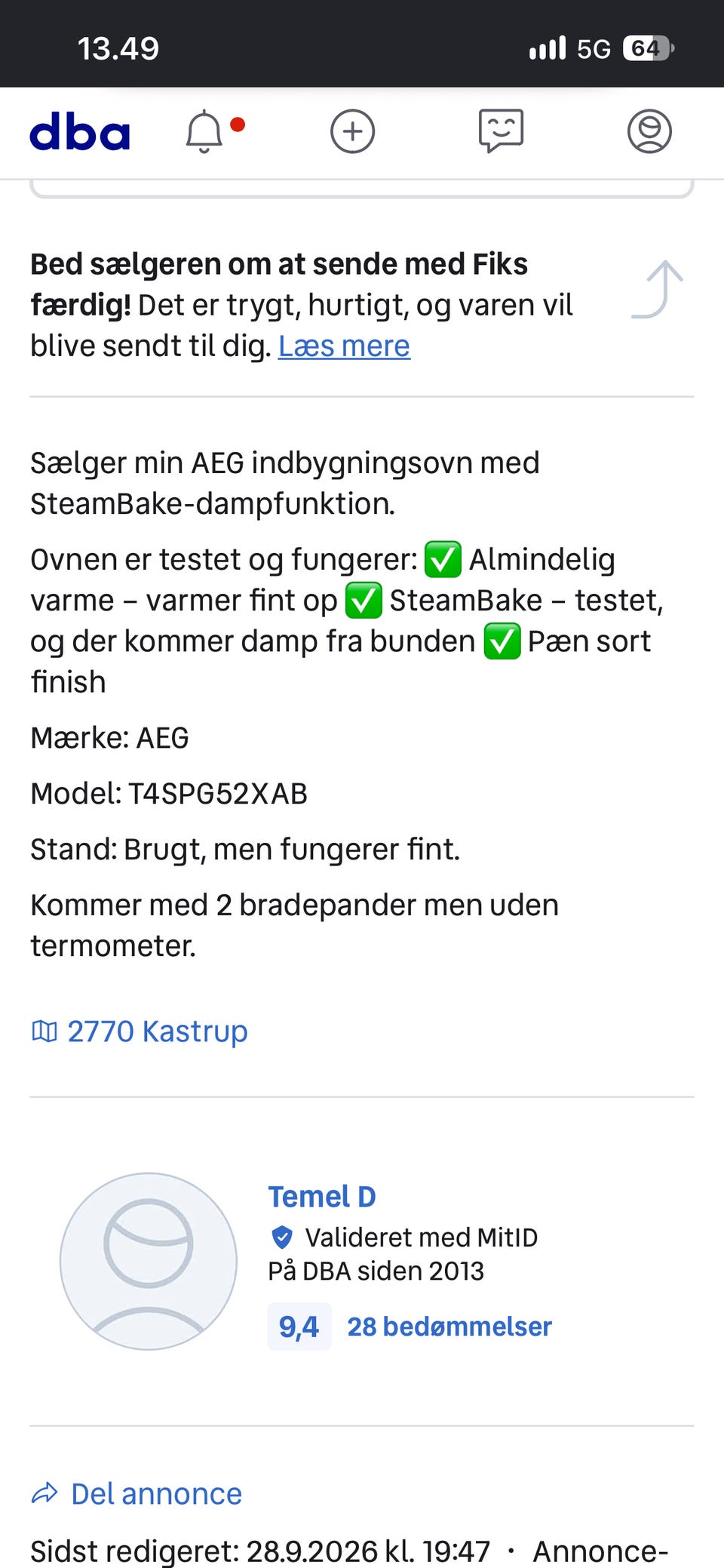Viewport: 724px width, 1568px height.
Task: Share the listing via Del annonce
Action: 137,1493
